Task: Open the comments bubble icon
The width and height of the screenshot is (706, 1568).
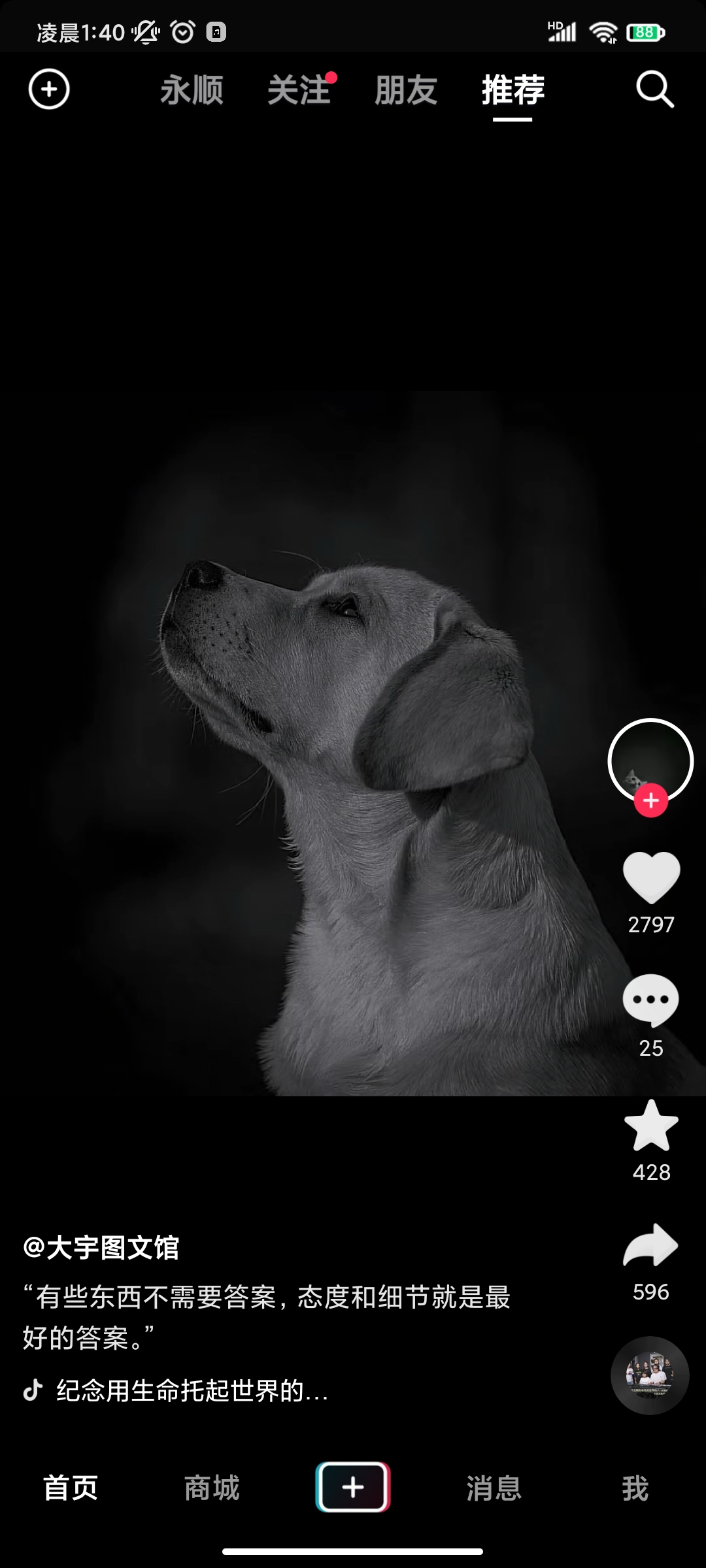Action: (651, 1000)
